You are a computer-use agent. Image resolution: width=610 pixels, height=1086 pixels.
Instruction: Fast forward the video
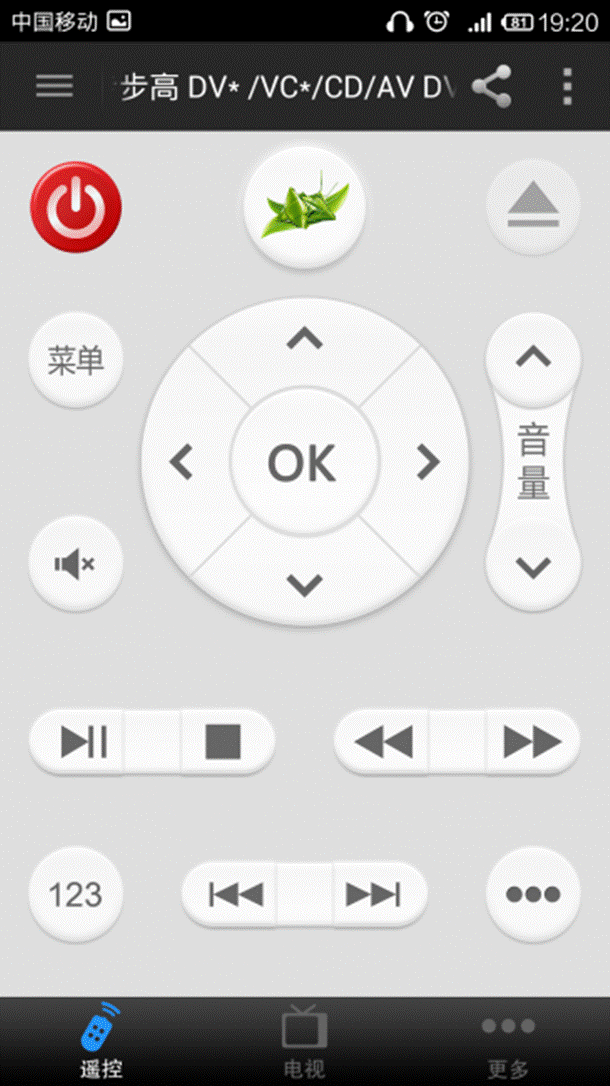point(531,742)
